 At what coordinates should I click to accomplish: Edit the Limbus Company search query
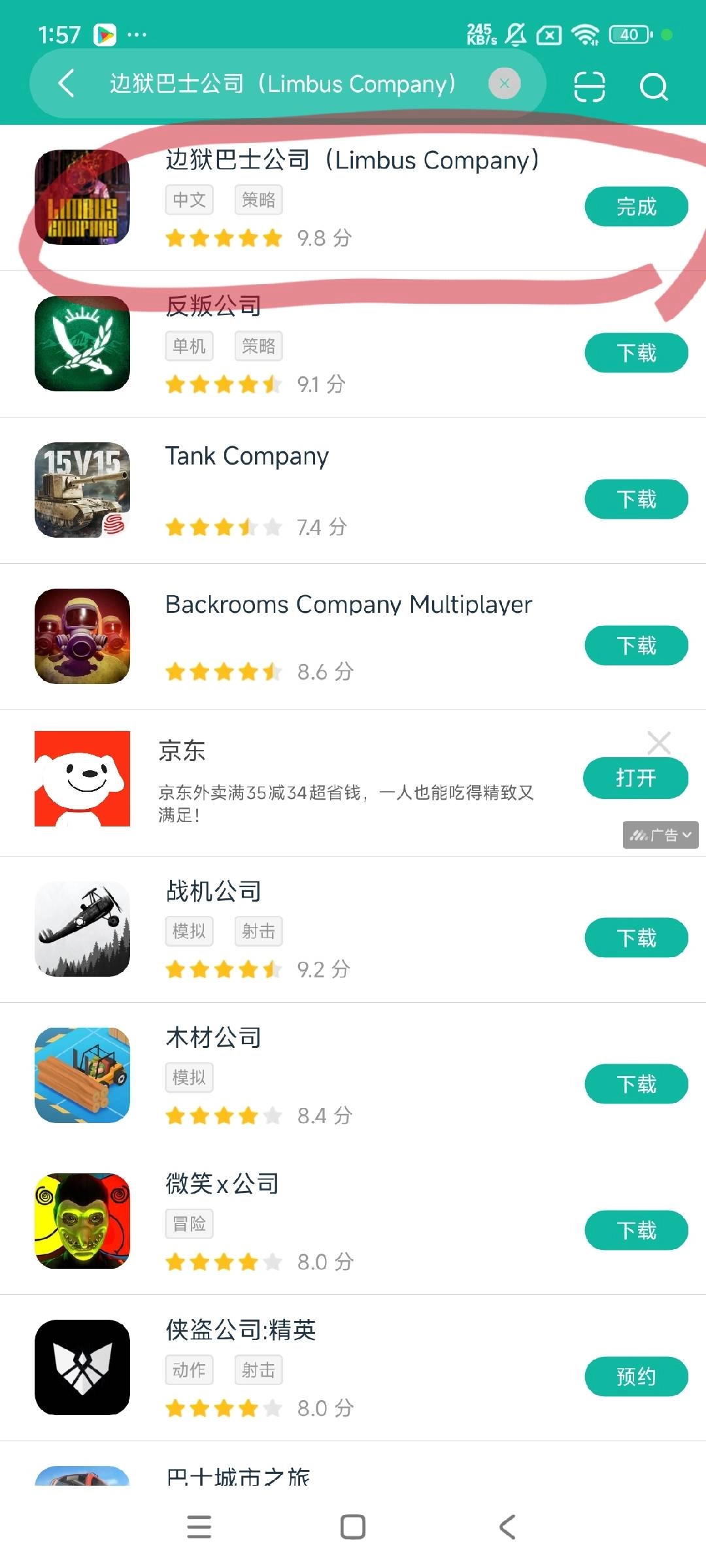tap(281, 84)
